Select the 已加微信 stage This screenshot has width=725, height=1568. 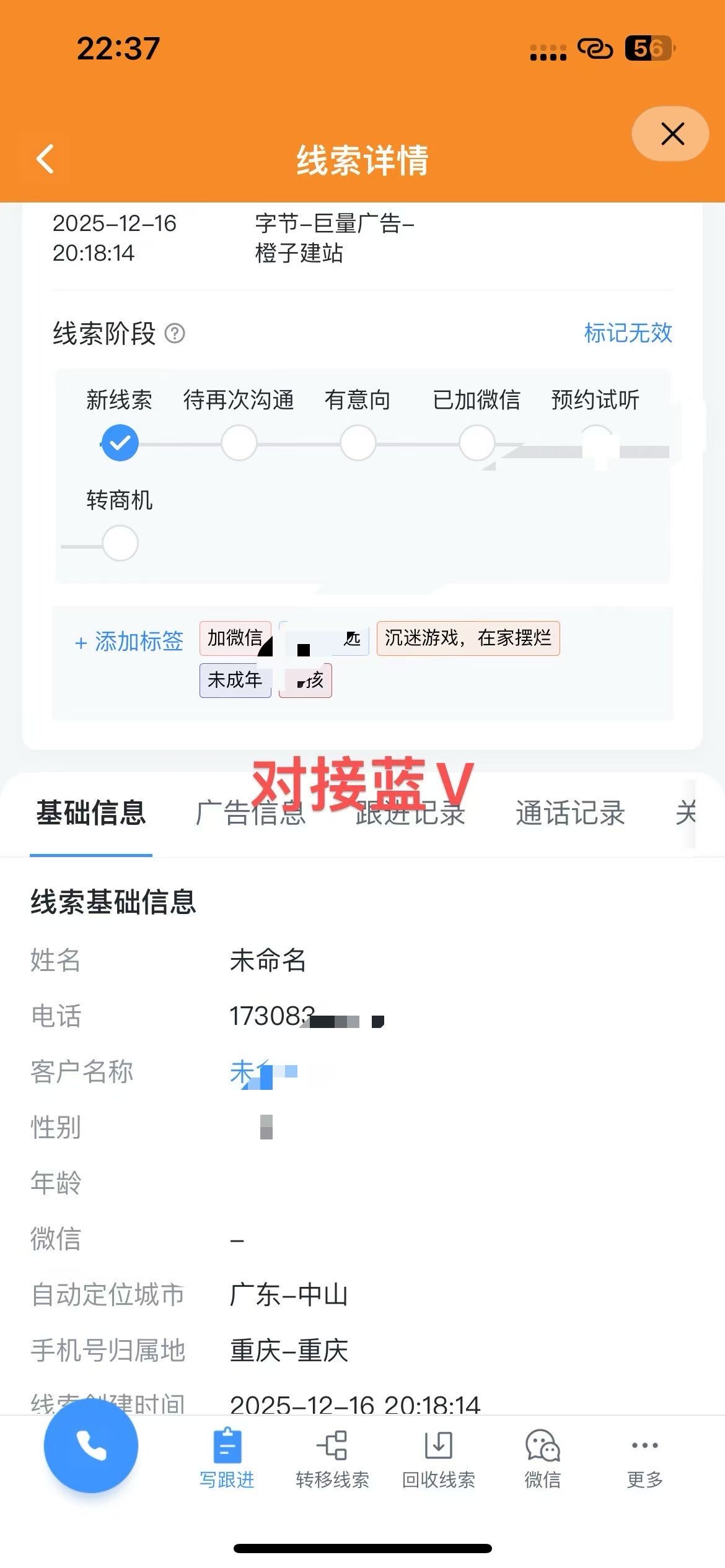477,442
